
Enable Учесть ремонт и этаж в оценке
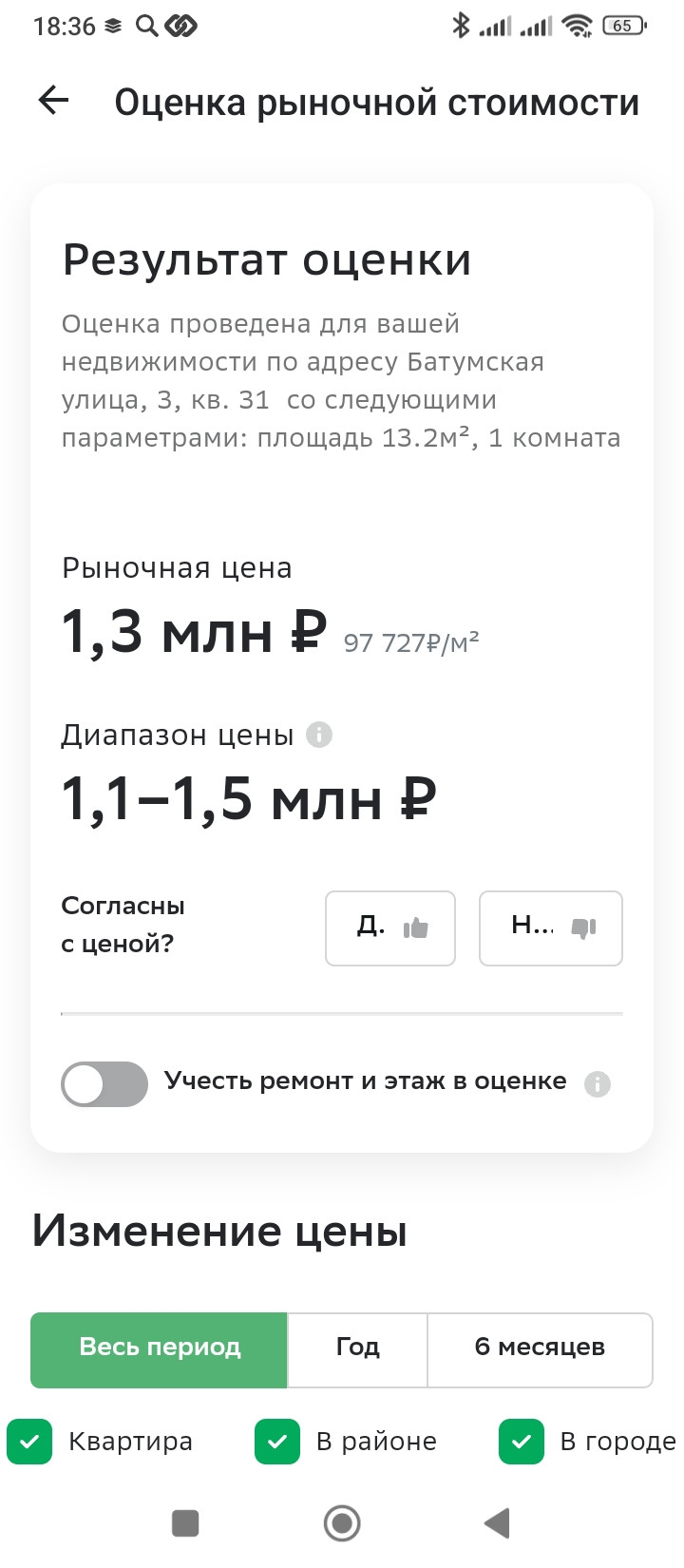[104, 1083]
